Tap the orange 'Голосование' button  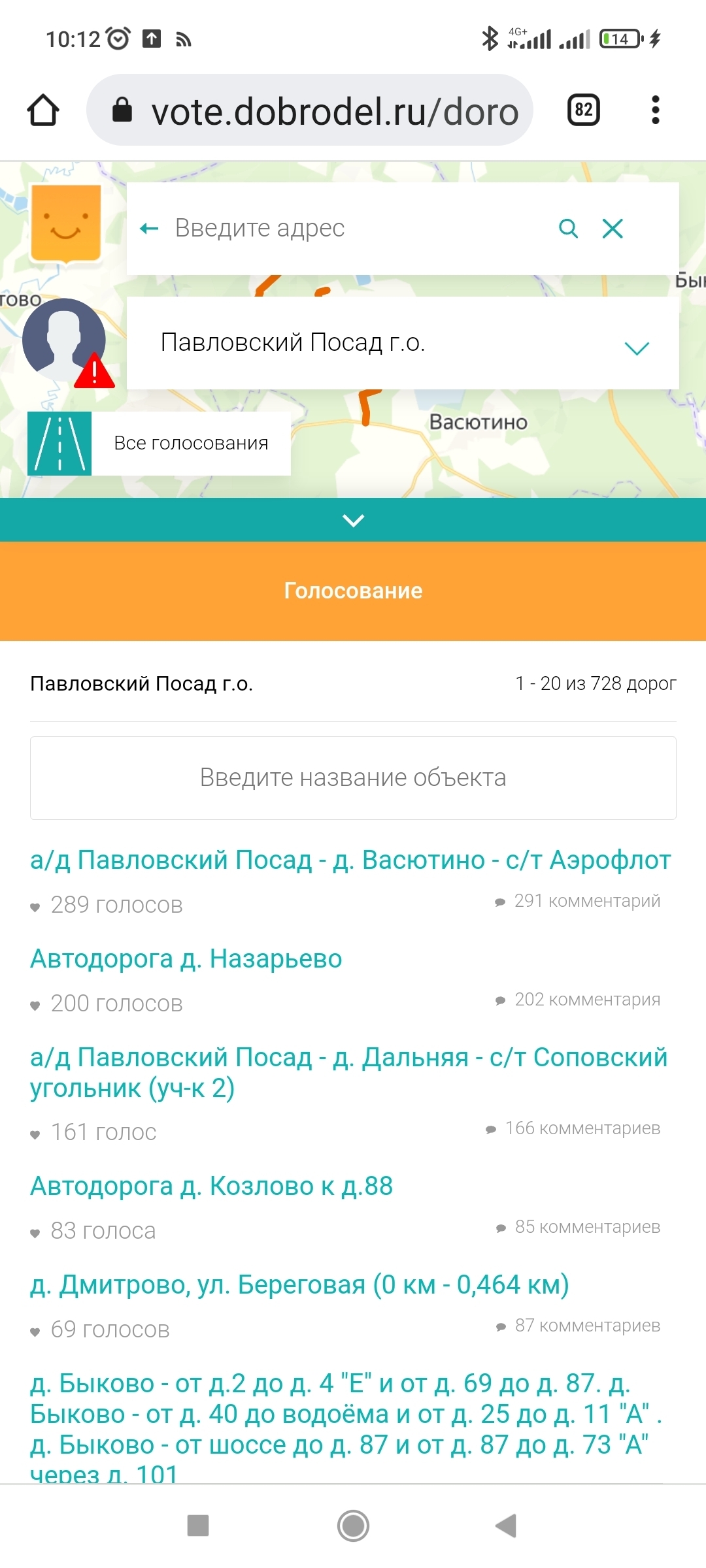[353, 591]
